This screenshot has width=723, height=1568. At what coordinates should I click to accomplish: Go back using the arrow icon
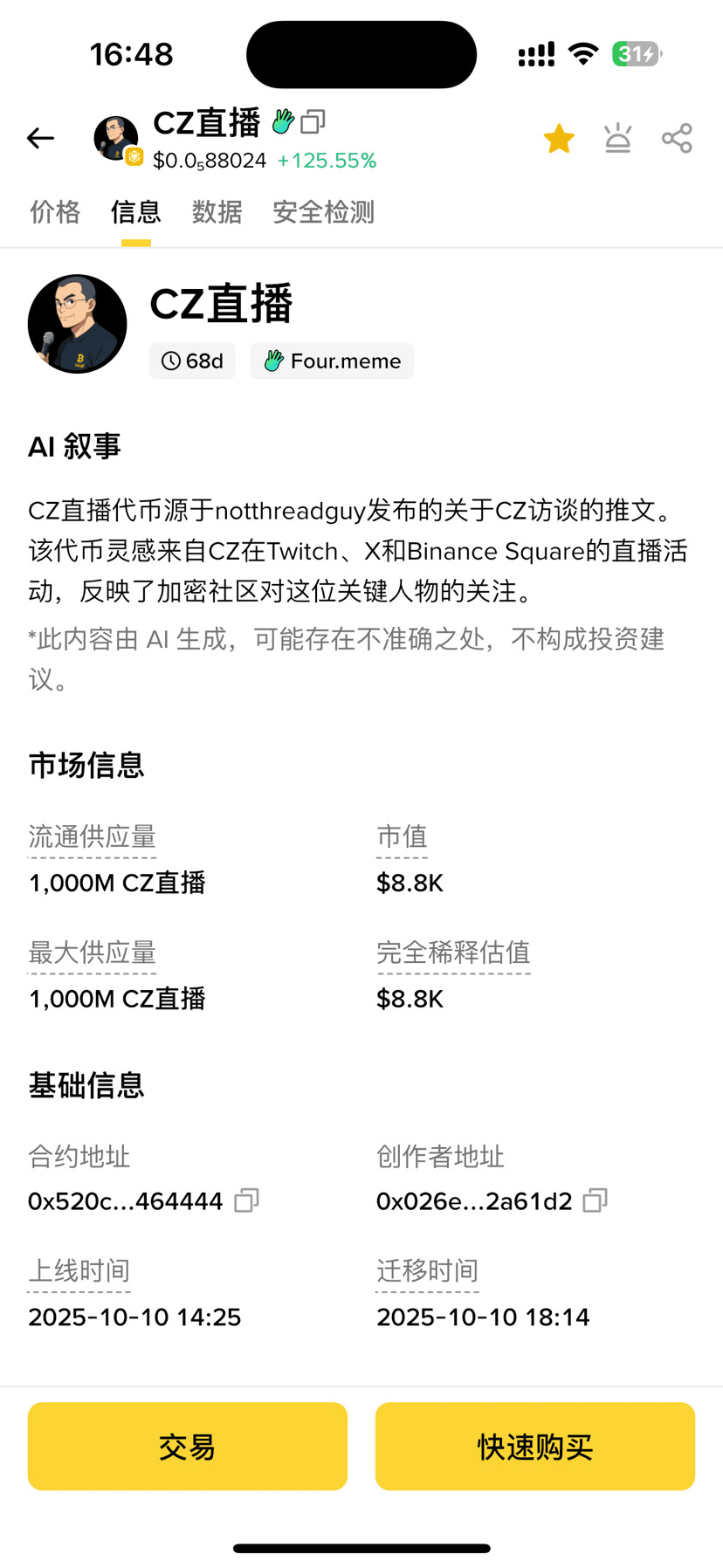40,138
